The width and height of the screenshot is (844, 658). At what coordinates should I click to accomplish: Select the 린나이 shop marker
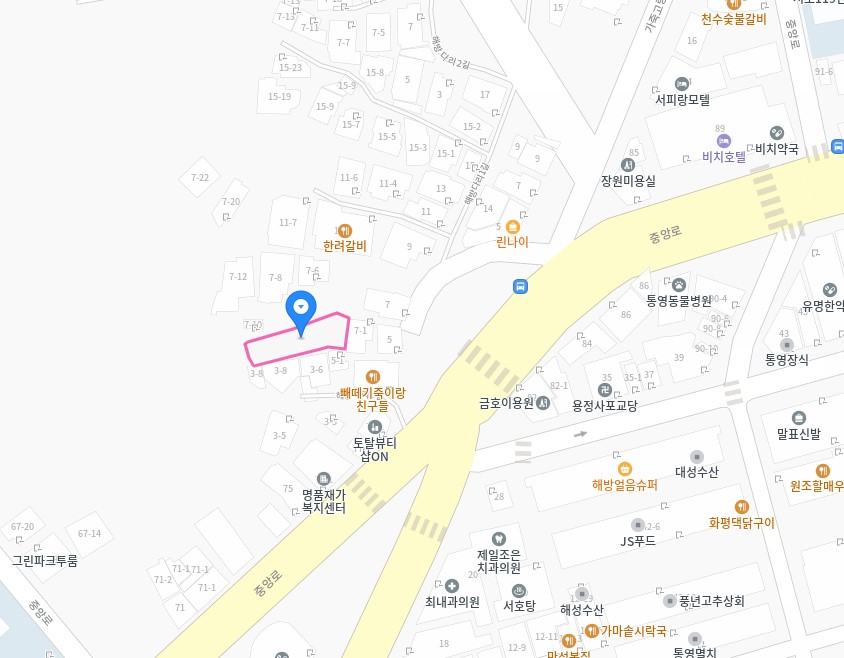(x=512, y=227)
